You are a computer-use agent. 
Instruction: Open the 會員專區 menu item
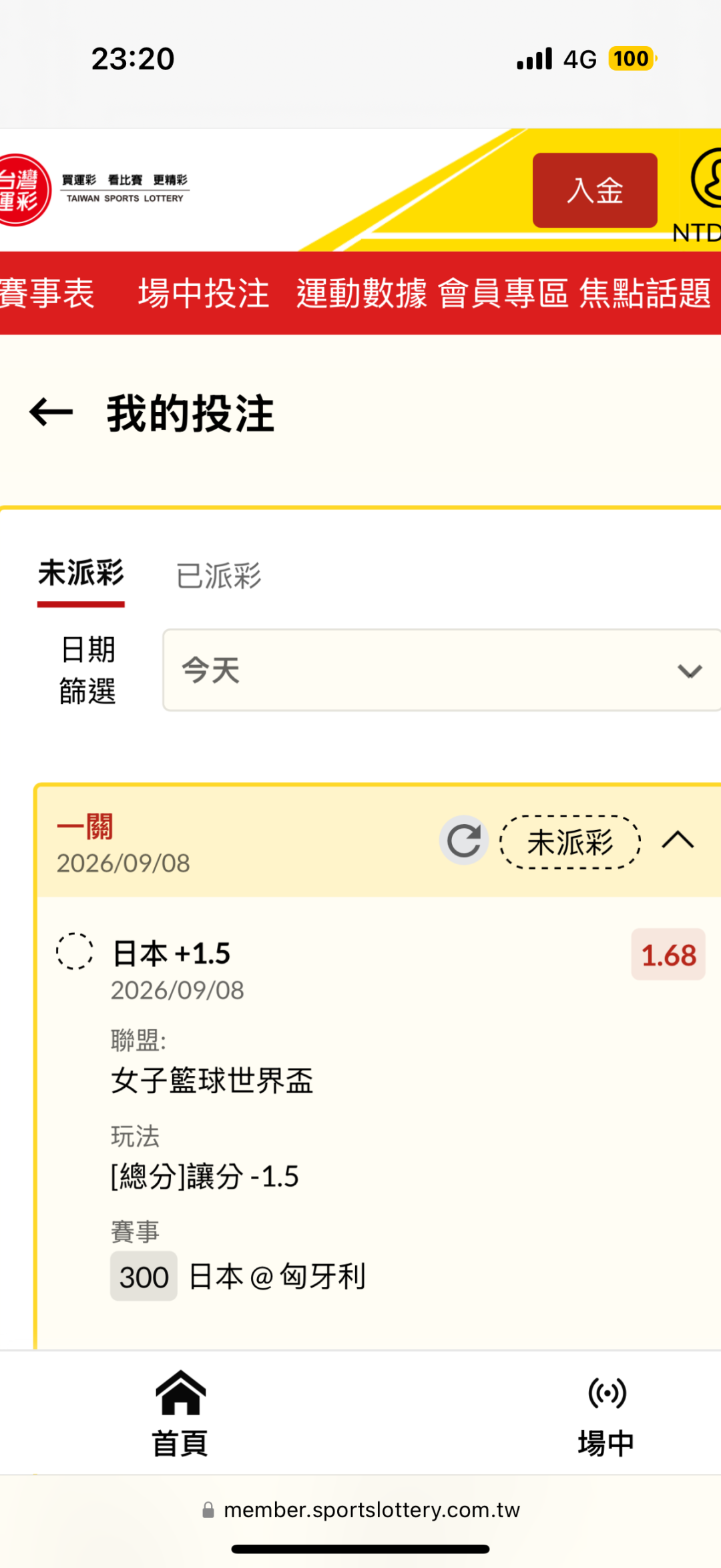coord(503,293)
